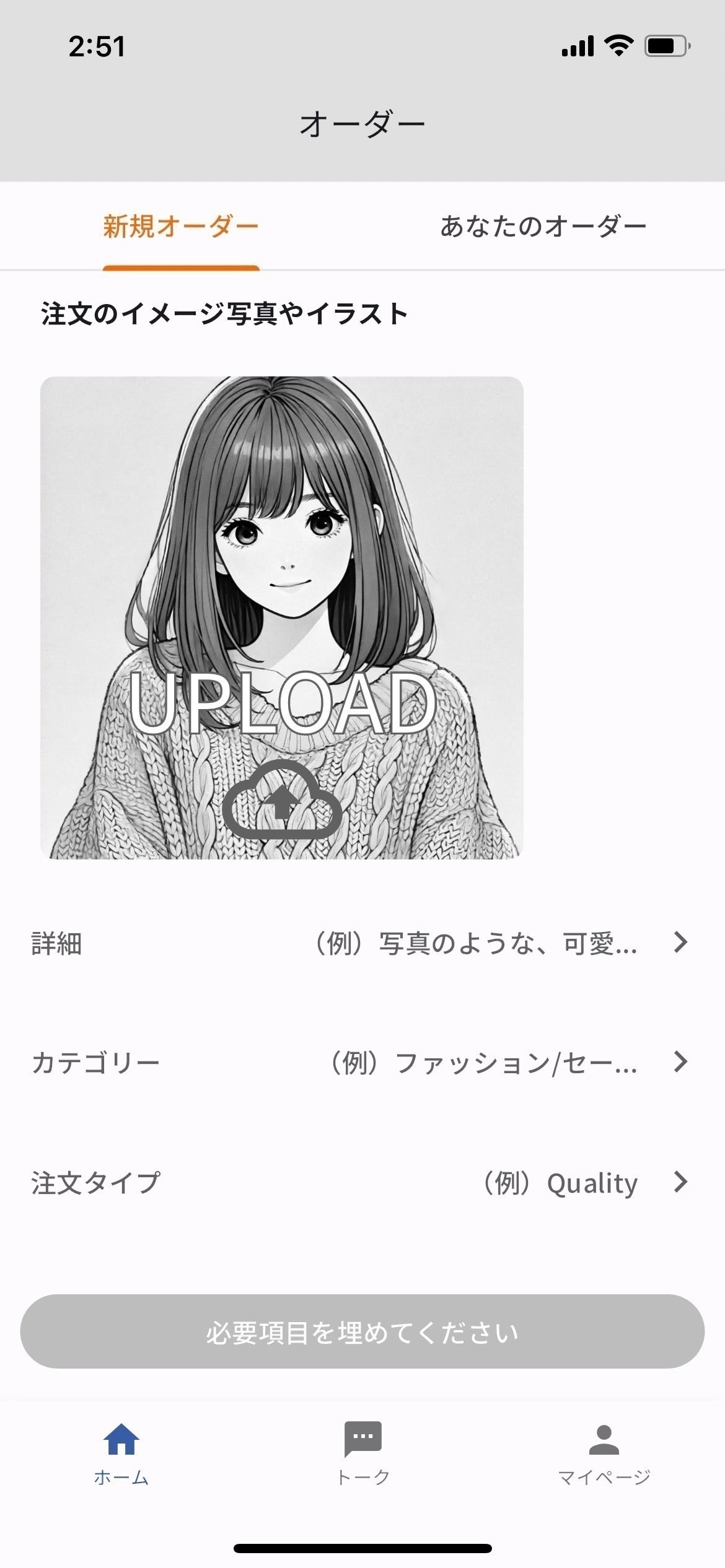Tap the UPLOAD image tile

click(x=282, y=617)
